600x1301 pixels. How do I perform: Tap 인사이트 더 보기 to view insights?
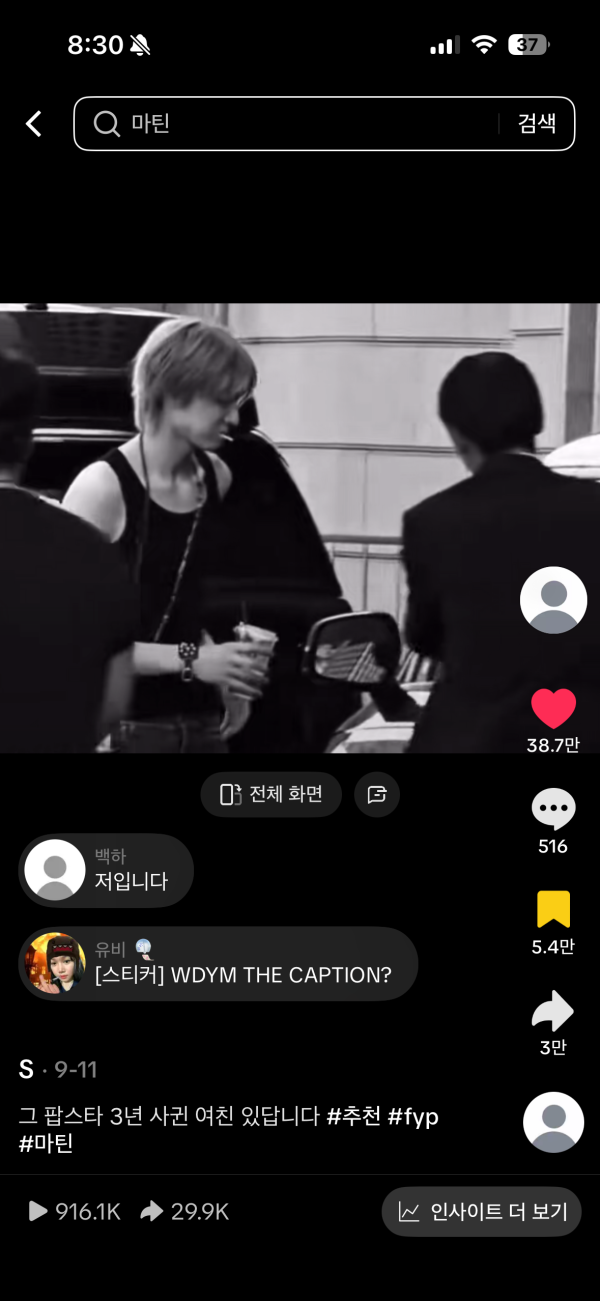pos(481,1212)
